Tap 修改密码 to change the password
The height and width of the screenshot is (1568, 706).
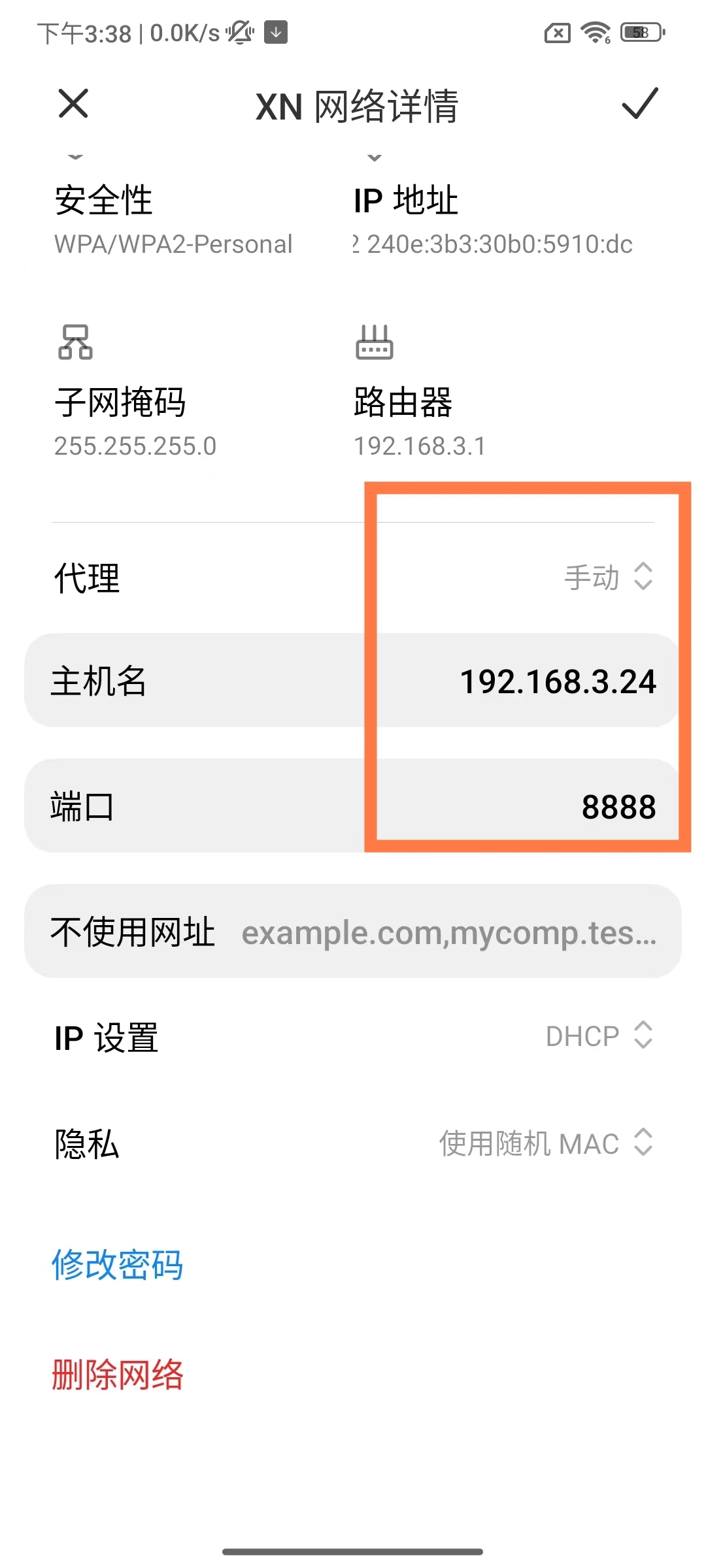point(118,1264)
